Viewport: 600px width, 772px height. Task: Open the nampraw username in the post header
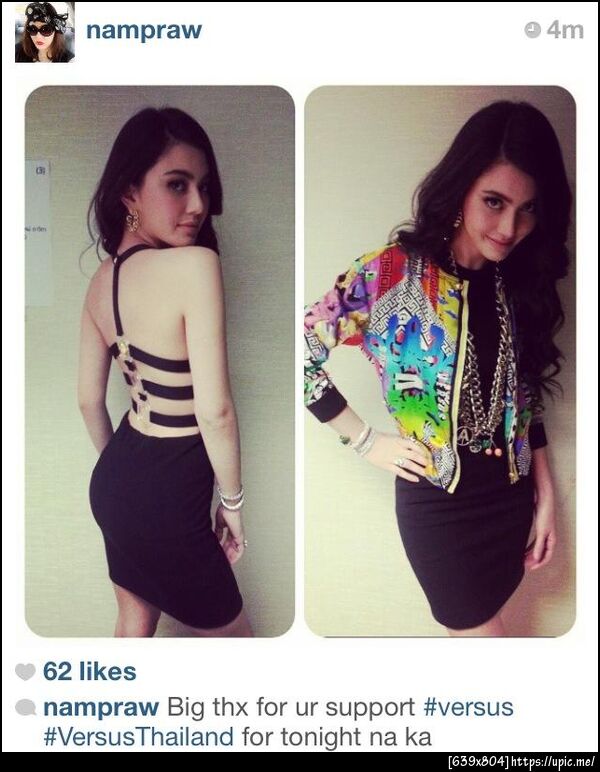(143, 30)
